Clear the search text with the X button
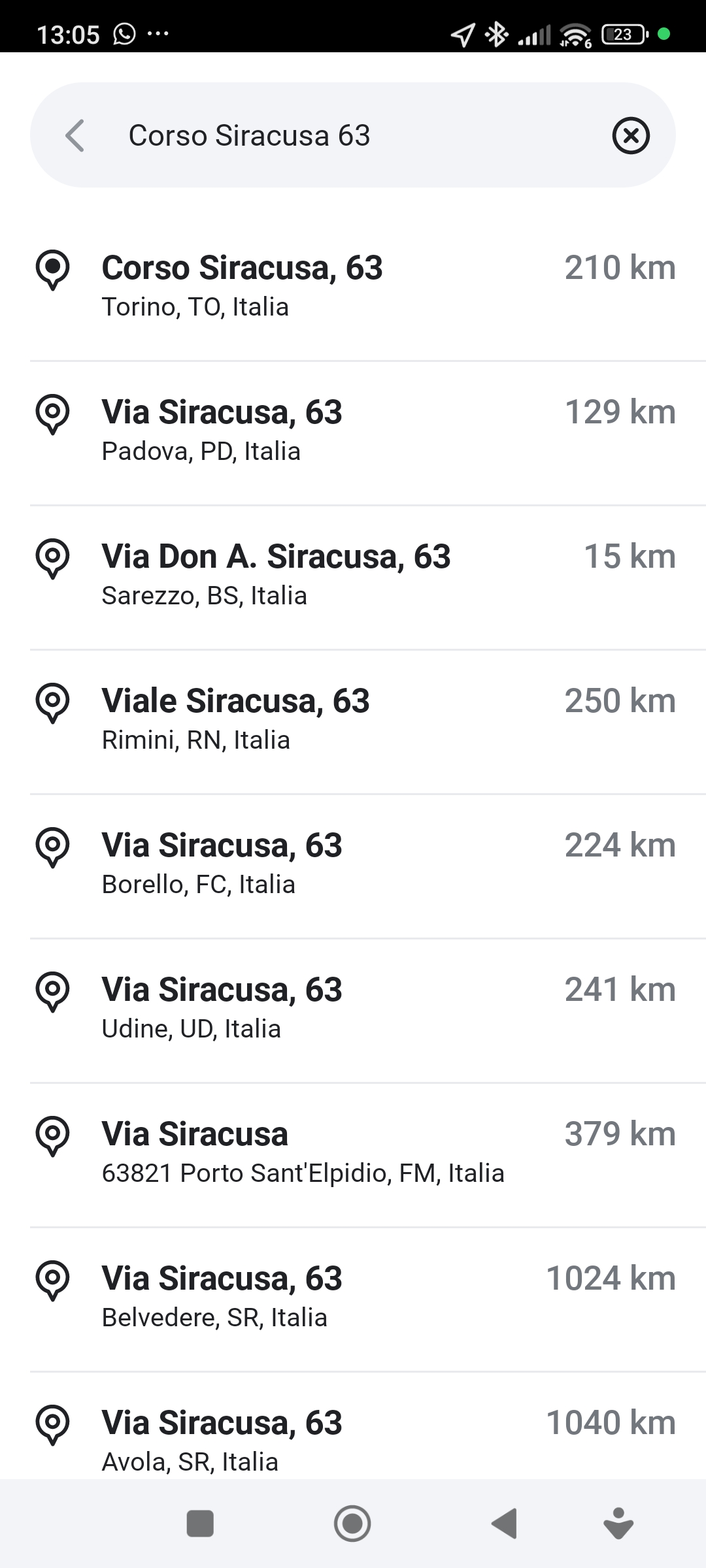 [x=631, y=135]
